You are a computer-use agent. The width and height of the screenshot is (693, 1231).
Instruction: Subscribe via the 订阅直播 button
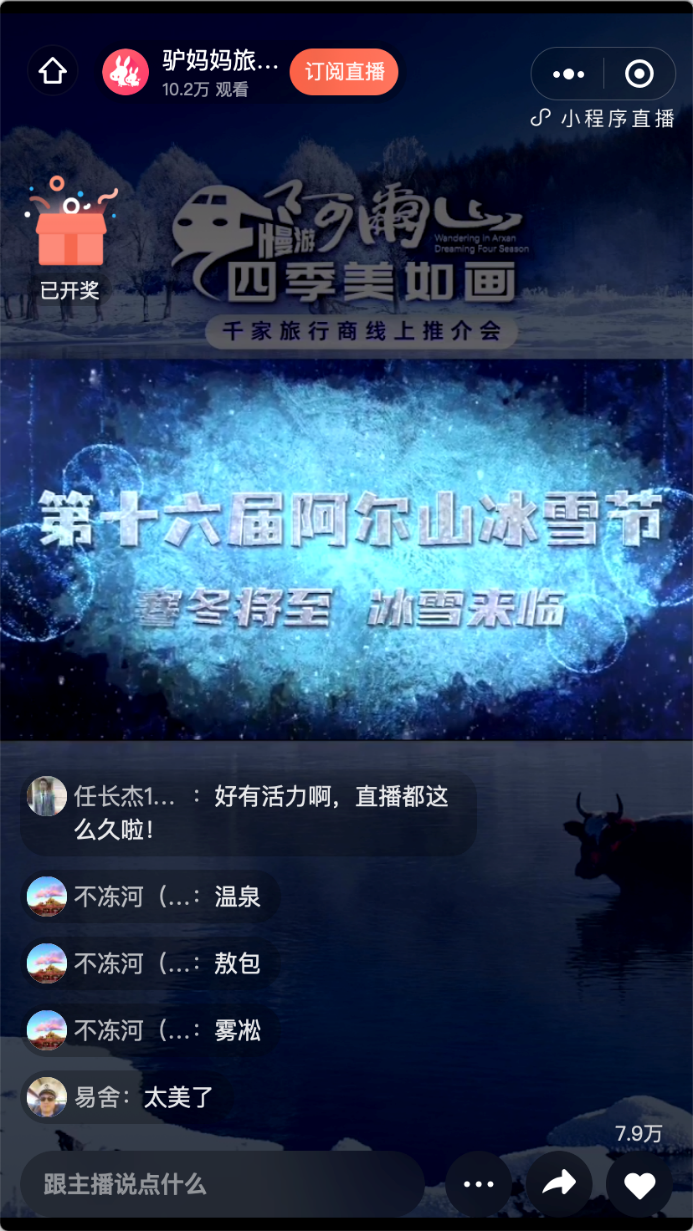(344, 72)
